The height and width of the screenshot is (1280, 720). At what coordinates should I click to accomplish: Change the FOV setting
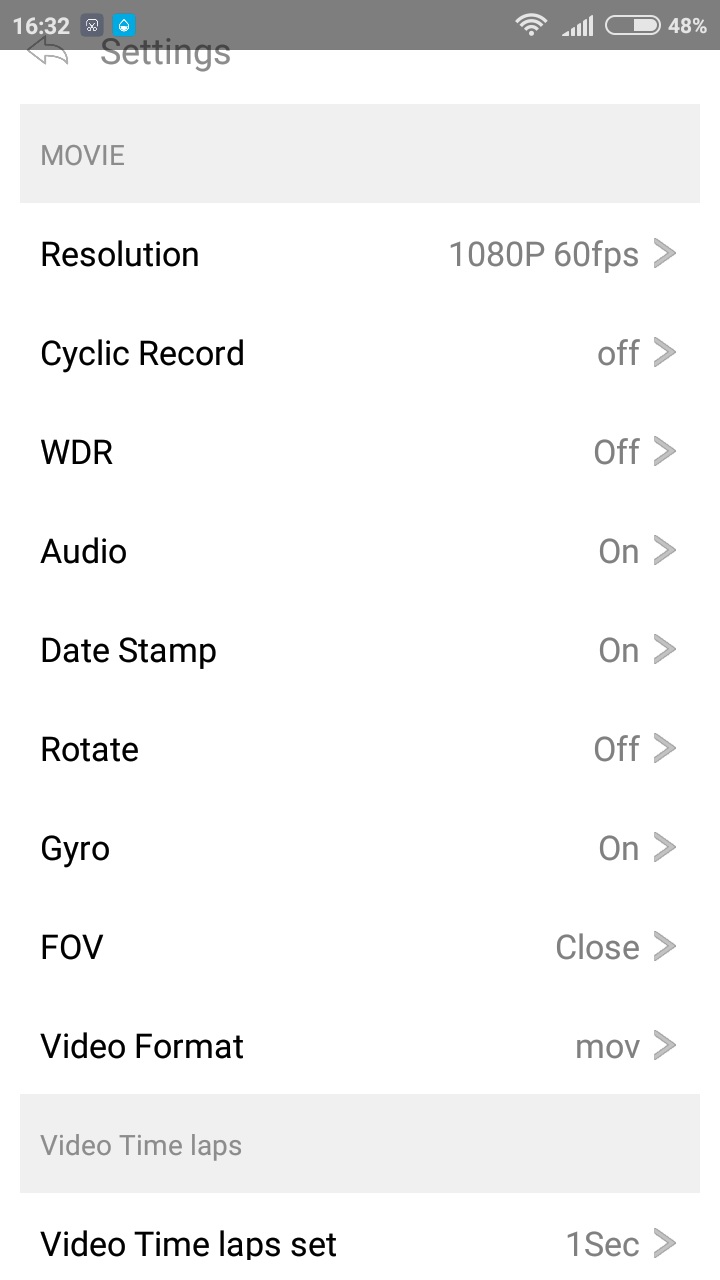(360, 947)
